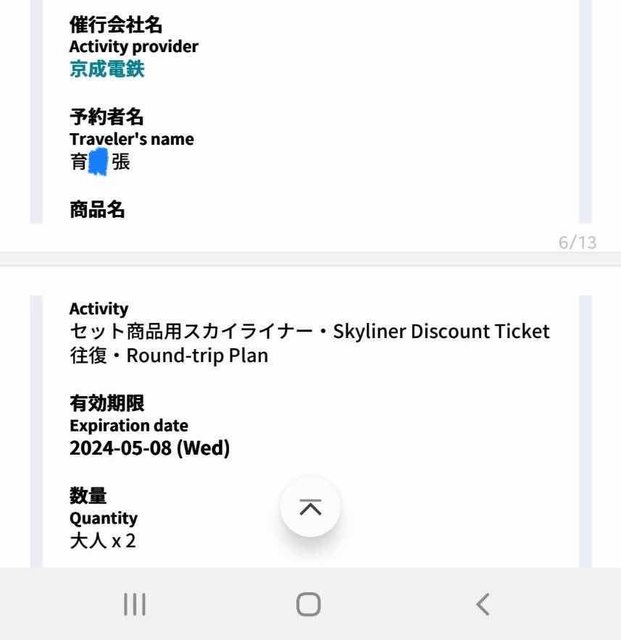This screenshot has width=621, height=640.
Task: Open recent apps from navigation bar
Action: [135, 604]
